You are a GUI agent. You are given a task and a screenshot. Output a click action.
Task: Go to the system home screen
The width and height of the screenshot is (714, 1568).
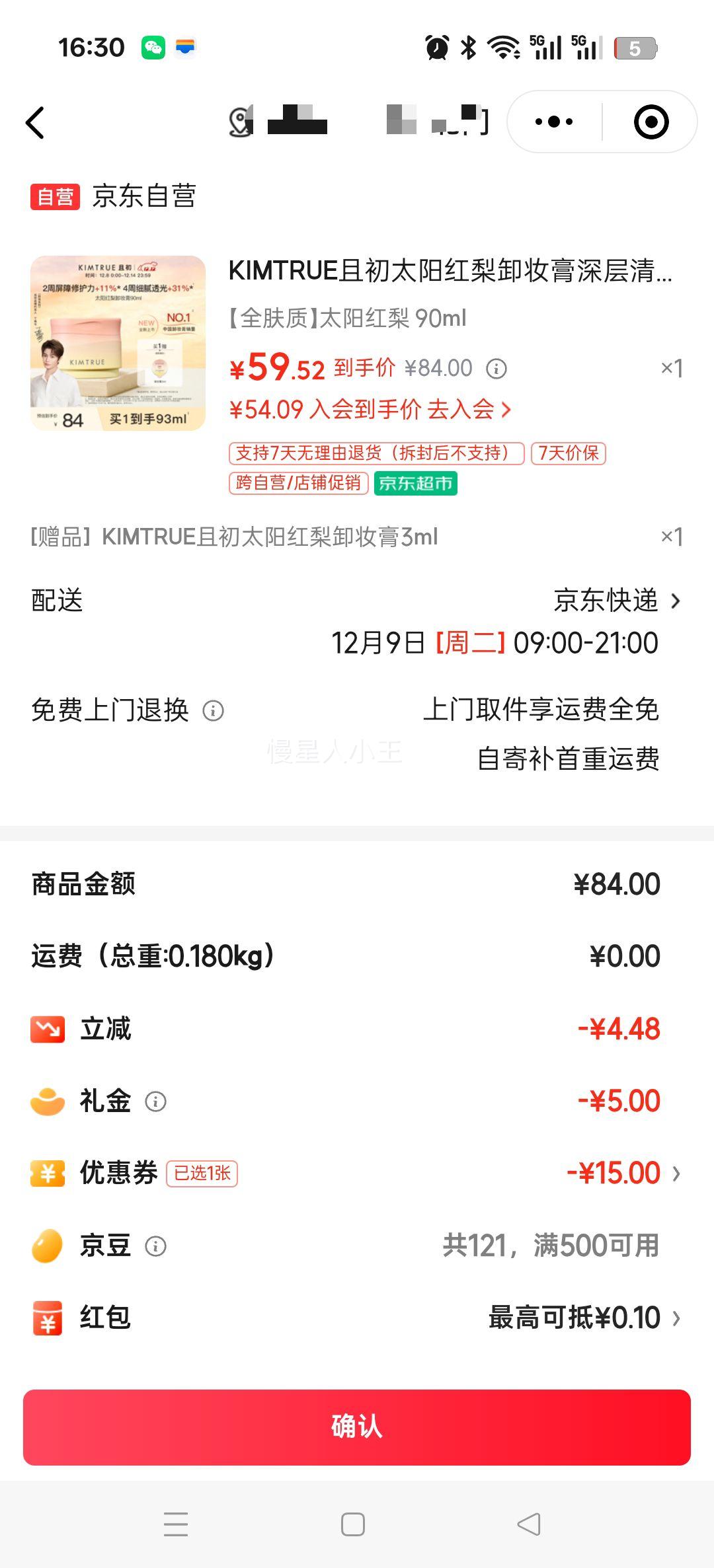(x=353, y=1524)
